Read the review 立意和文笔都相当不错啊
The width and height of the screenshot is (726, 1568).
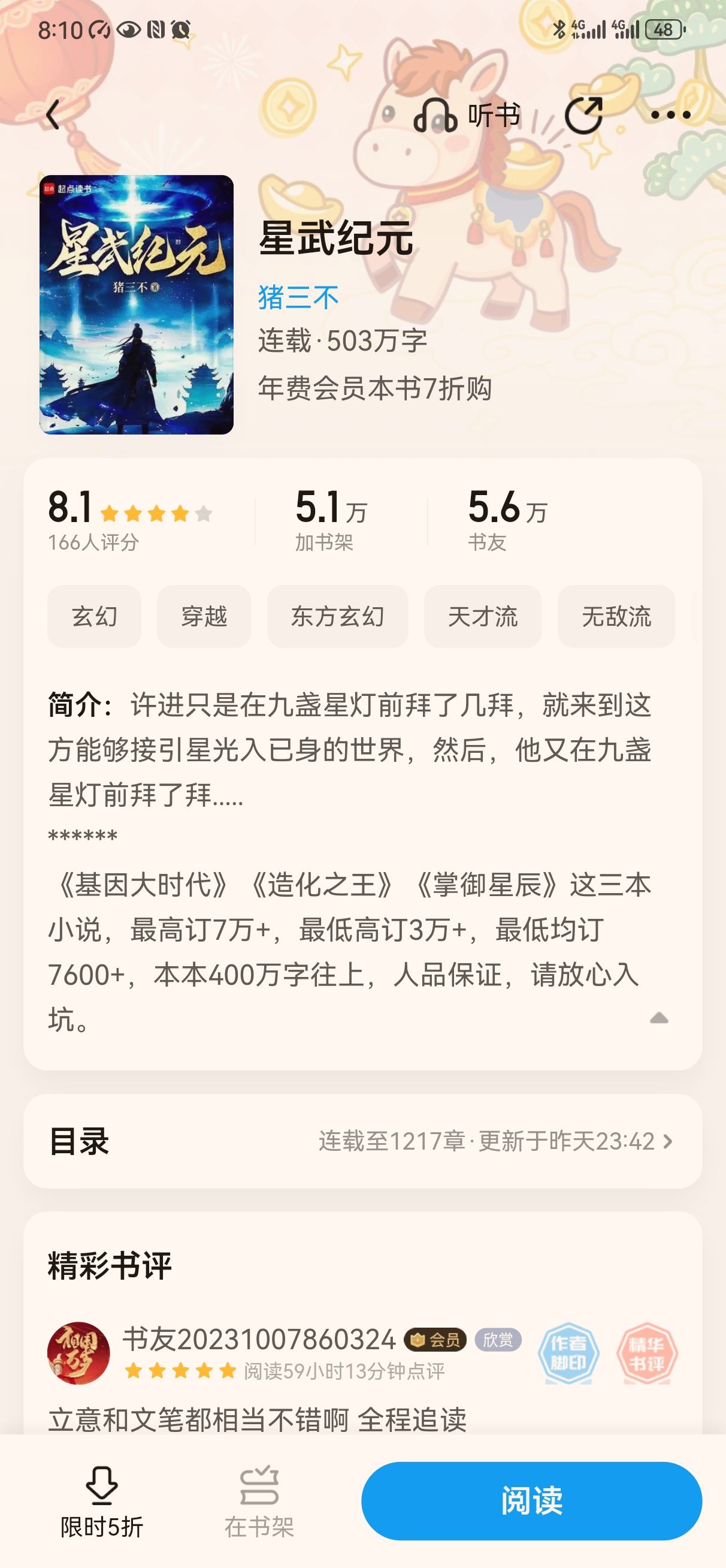258,1419
